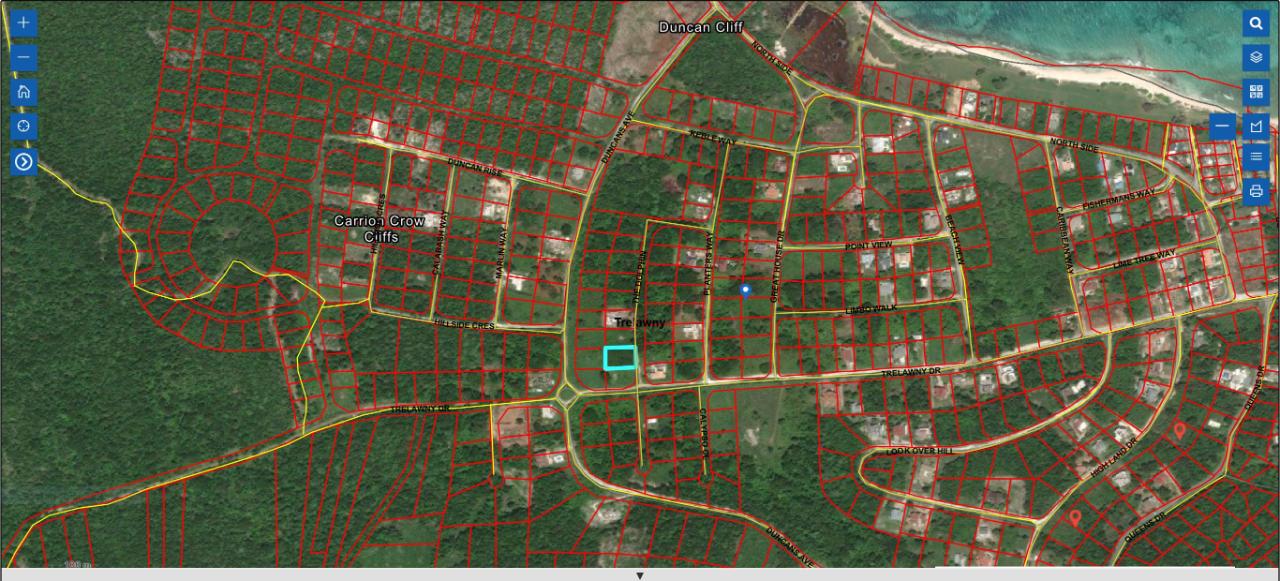Select the blue location pin near Great House Dr

coord(745,291)
